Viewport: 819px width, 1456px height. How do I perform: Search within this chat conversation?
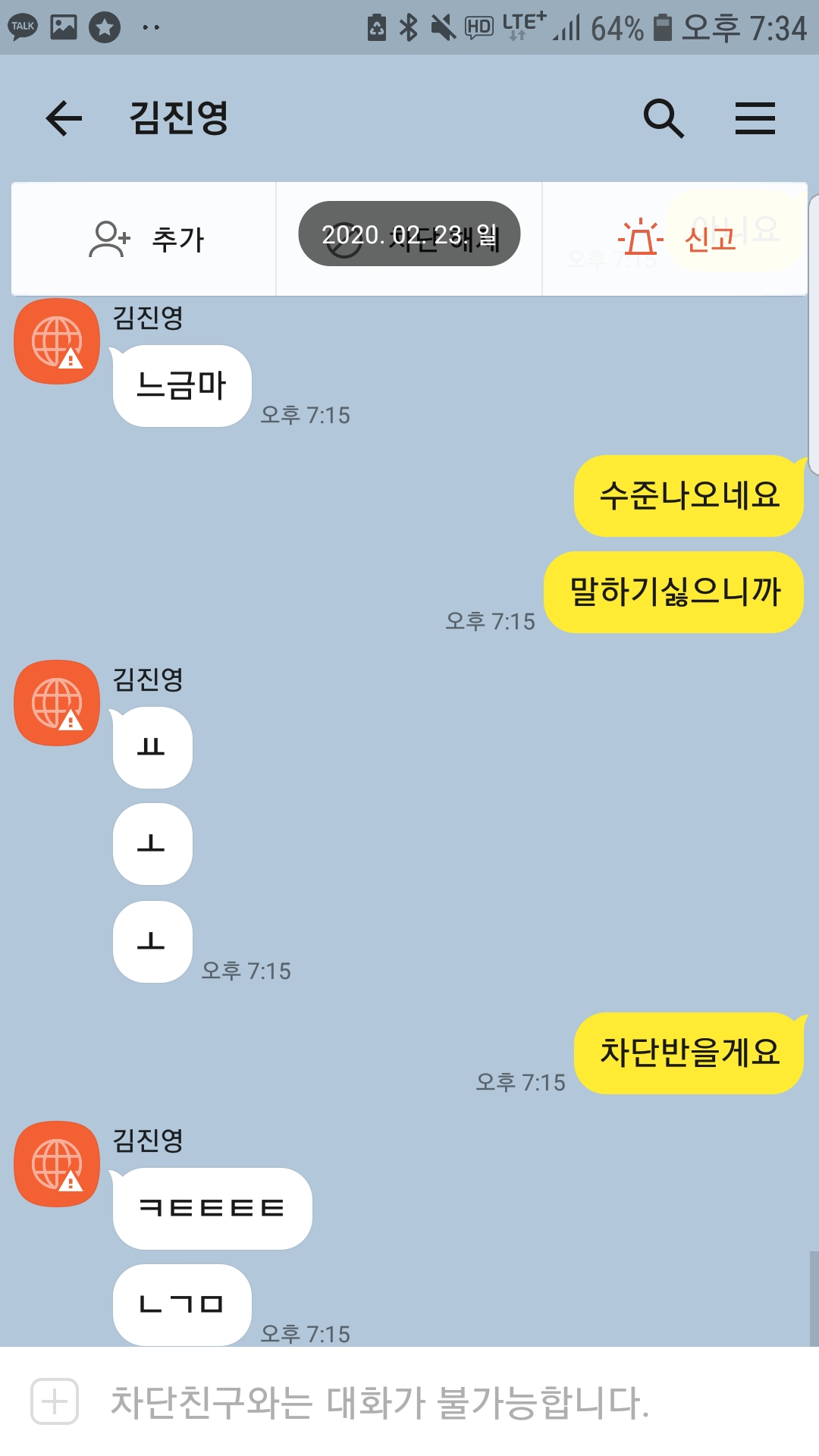[664, 118]
